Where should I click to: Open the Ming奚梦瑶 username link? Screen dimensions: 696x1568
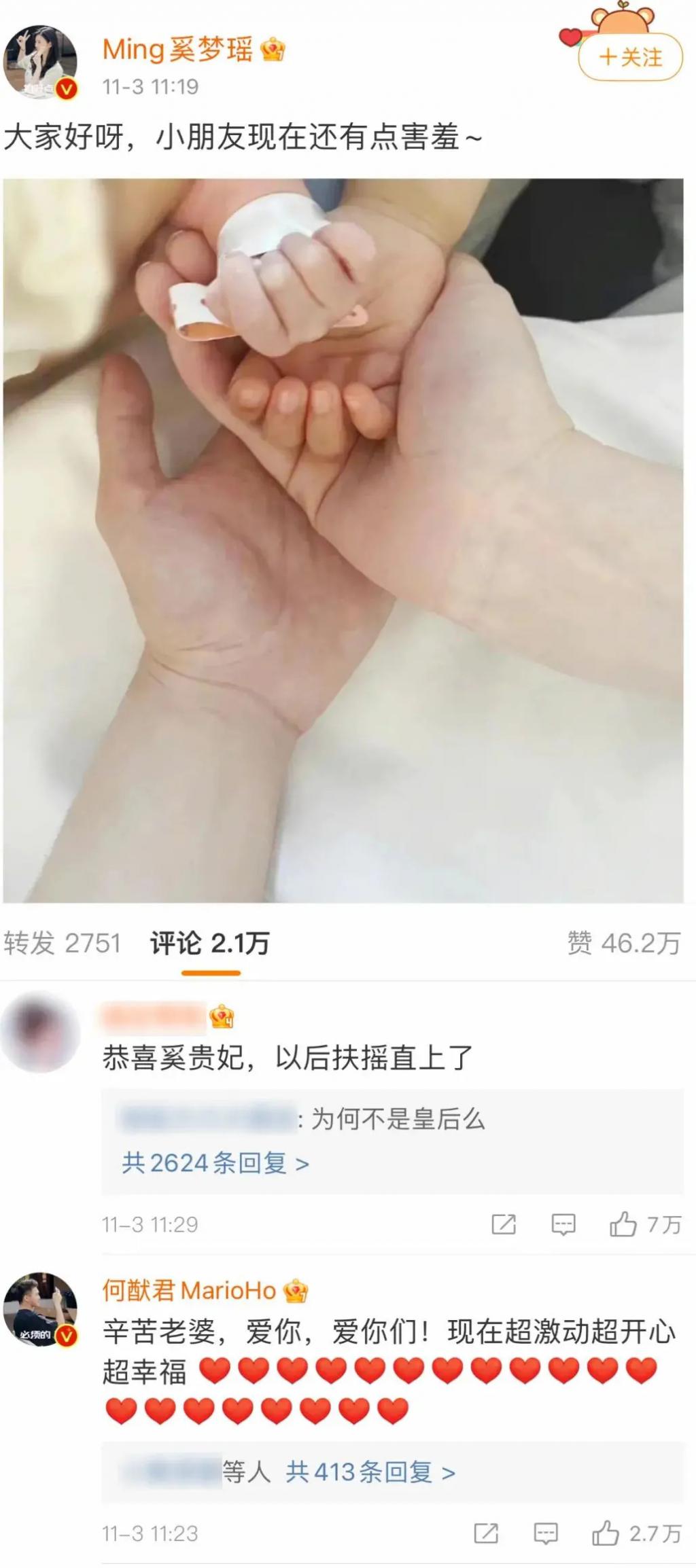[x=178, y=50]
